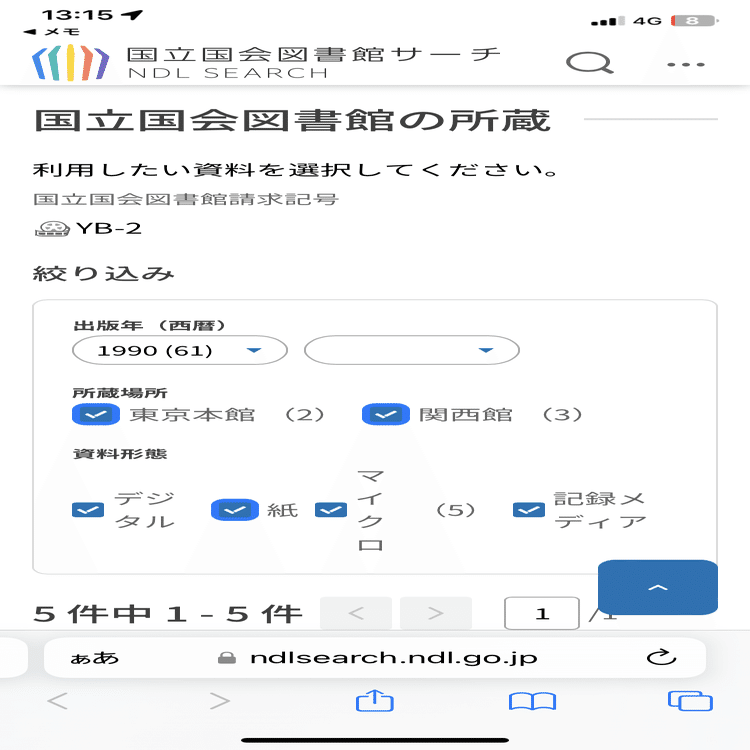Open the Safari share sheet

click(375, 702)
